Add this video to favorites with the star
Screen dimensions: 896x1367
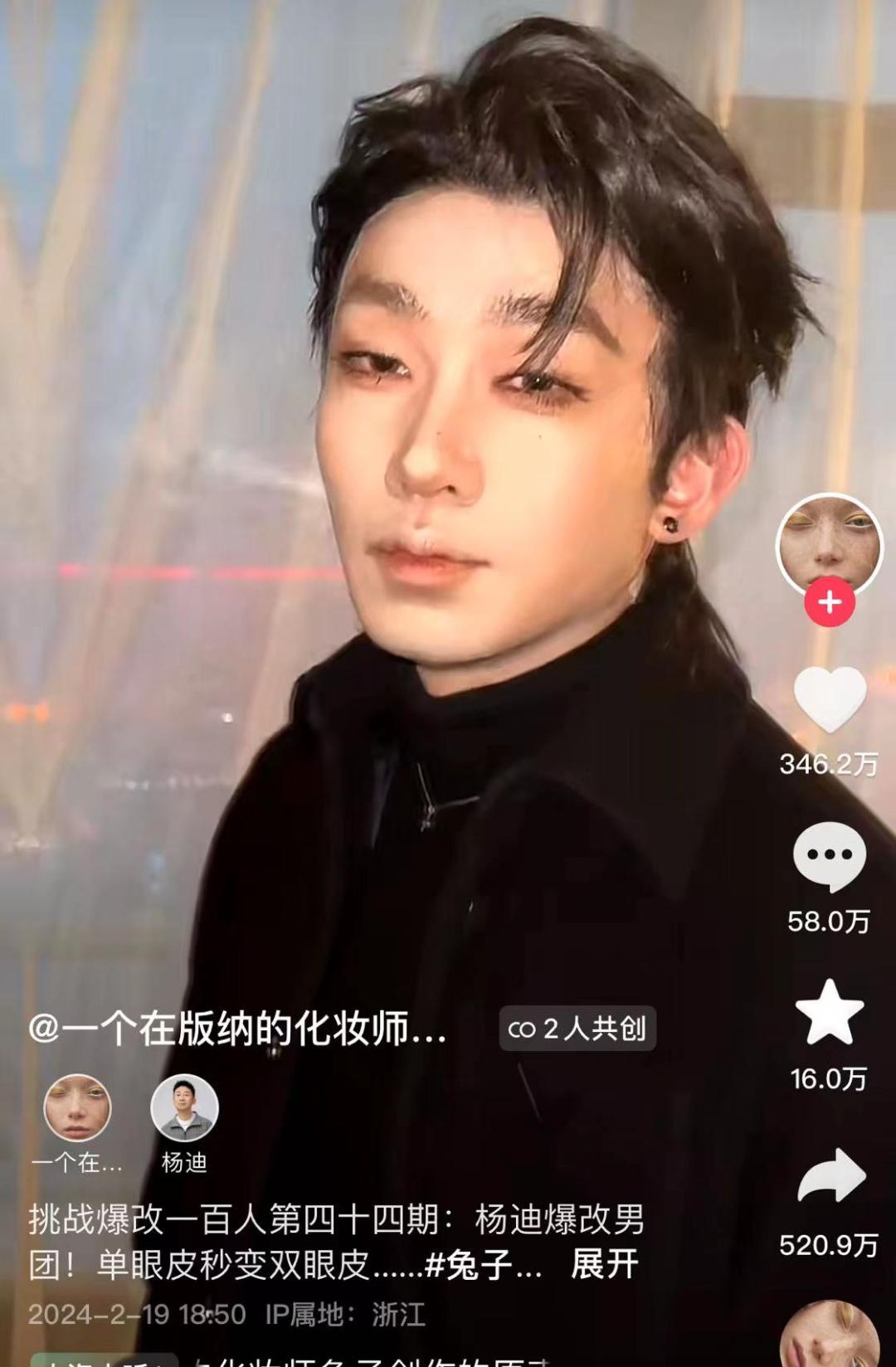click(830, 1012)
